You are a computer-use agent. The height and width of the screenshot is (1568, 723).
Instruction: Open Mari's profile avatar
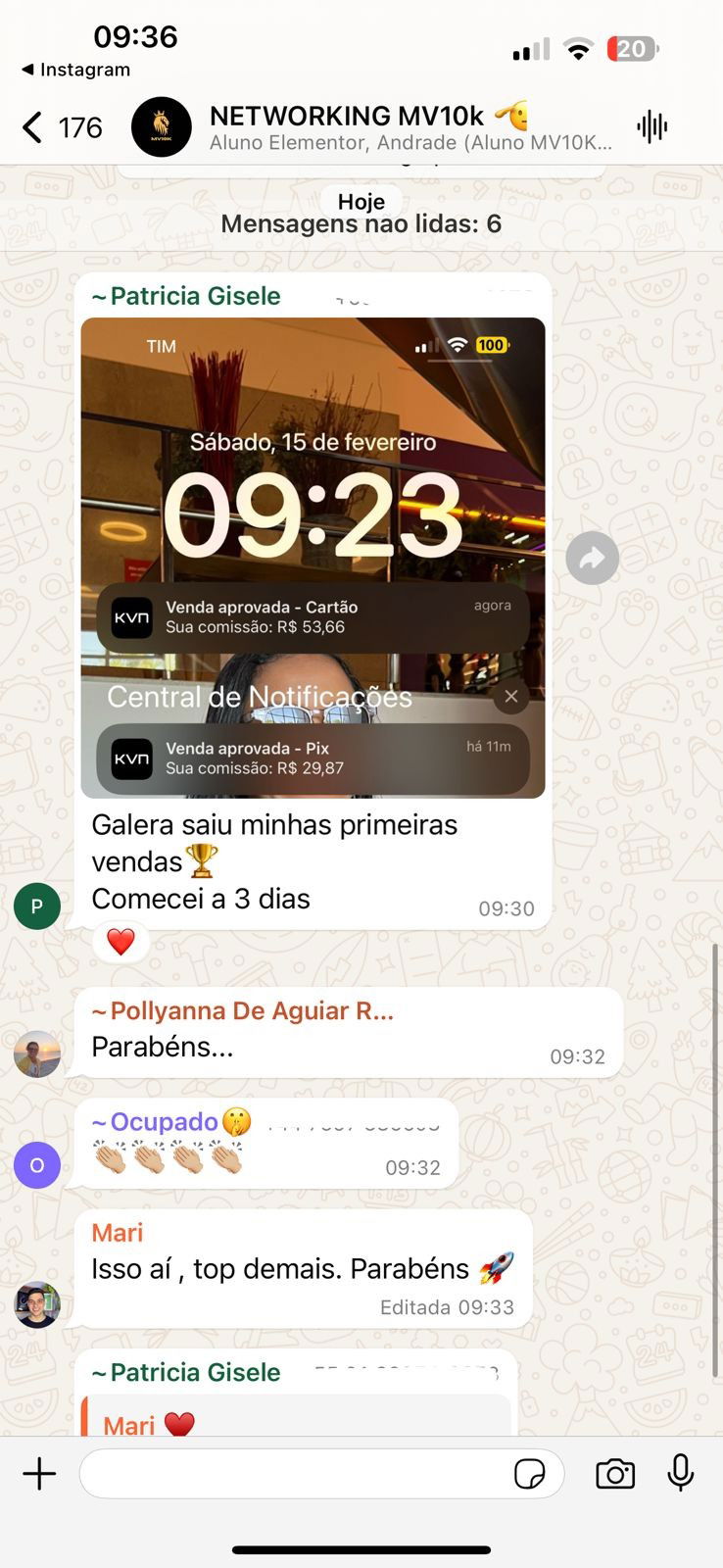37,1304
